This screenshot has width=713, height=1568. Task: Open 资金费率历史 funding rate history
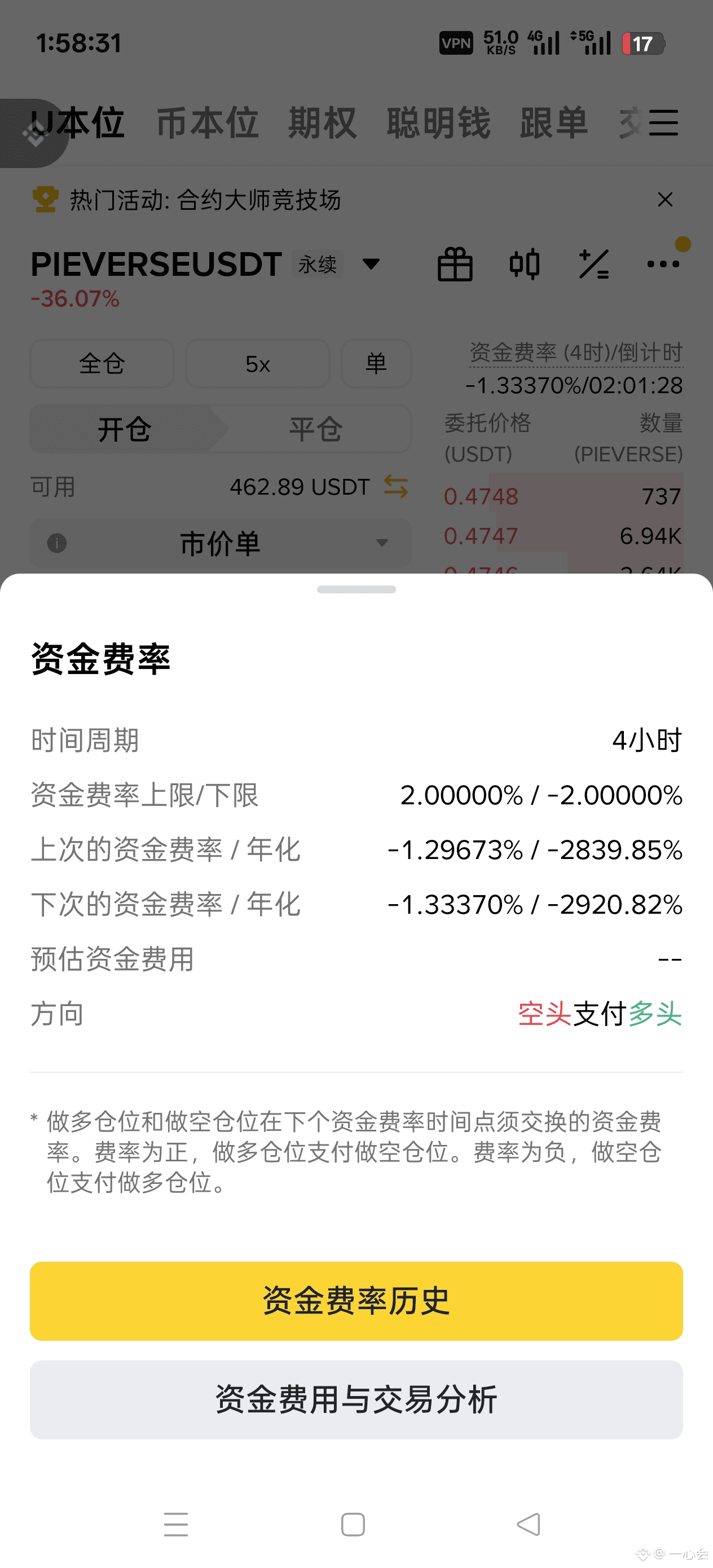click(356, 1301)
